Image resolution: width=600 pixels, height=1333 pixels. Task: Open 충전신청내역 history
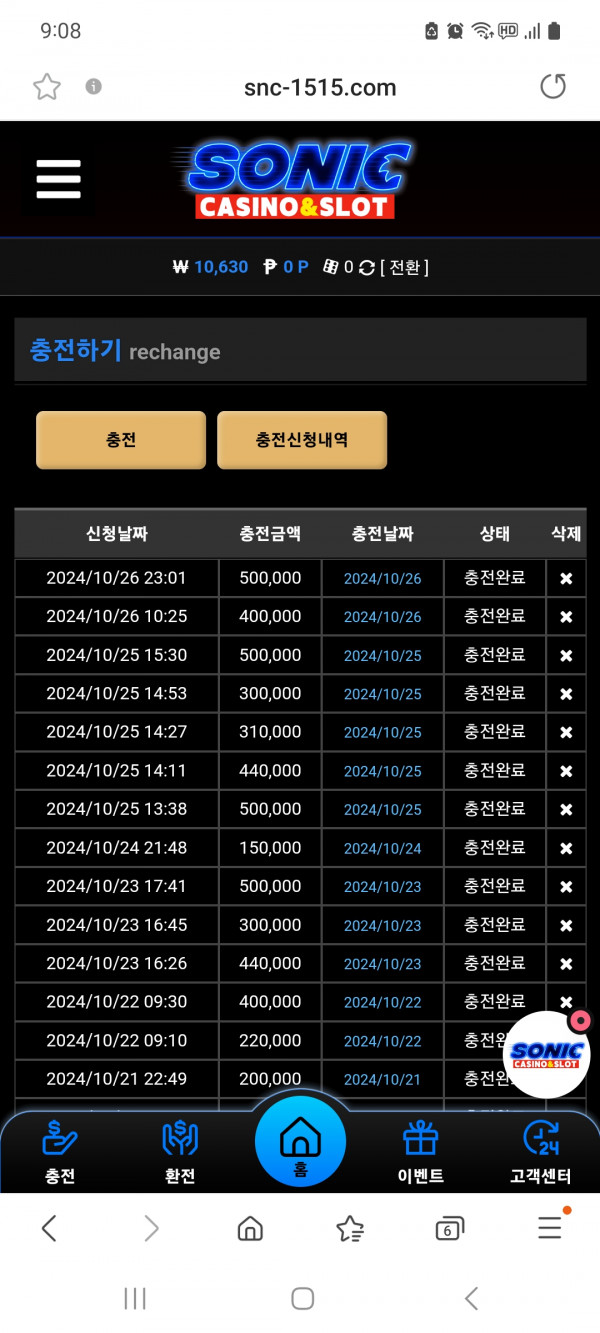coord(302,440)
